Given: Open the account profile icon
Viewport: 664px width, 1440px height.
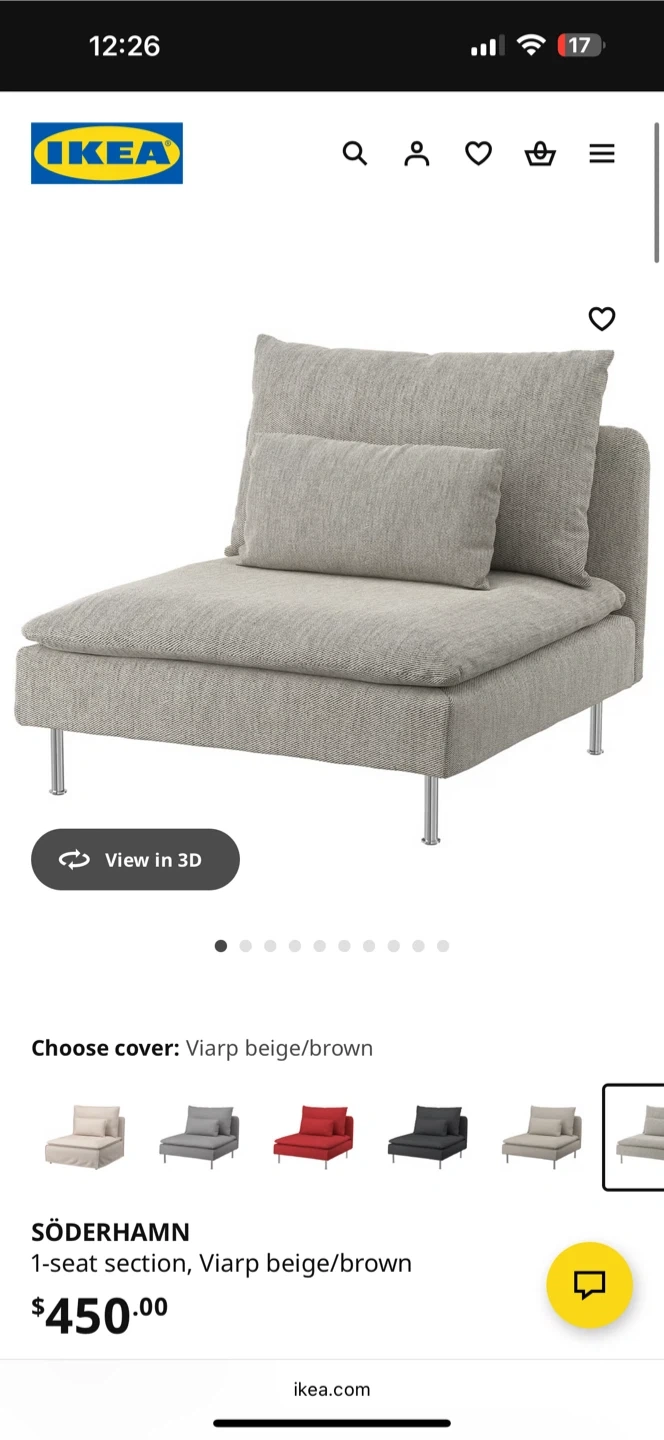Looking at the screenshot, I should tap(416, 153).
